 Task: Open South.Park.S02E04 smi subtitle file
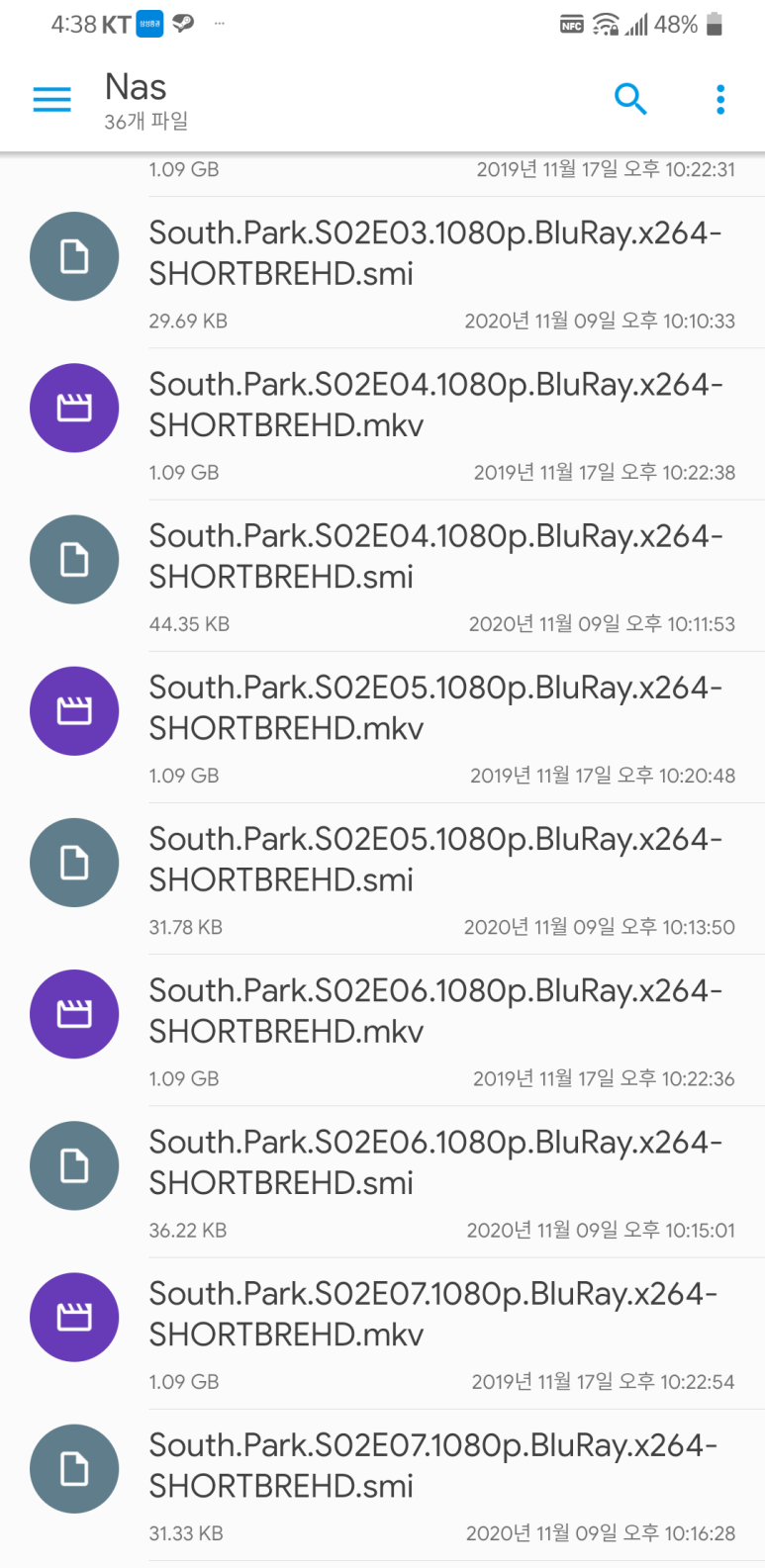point(382,575)
